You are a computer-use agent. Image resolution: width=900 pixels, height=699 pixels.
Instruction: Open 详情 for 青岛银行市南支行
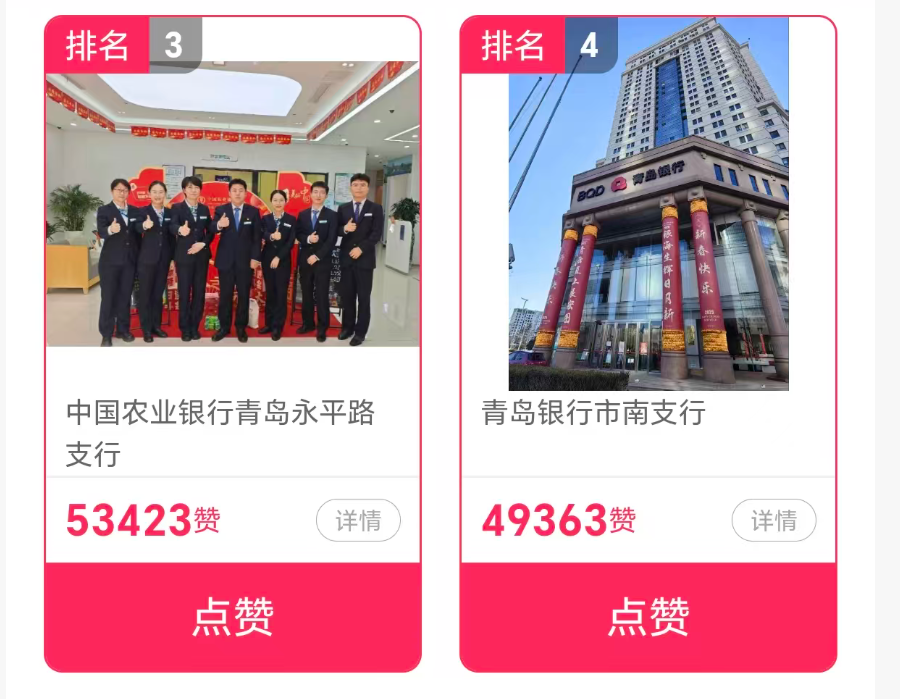click(x=774, y=521)
